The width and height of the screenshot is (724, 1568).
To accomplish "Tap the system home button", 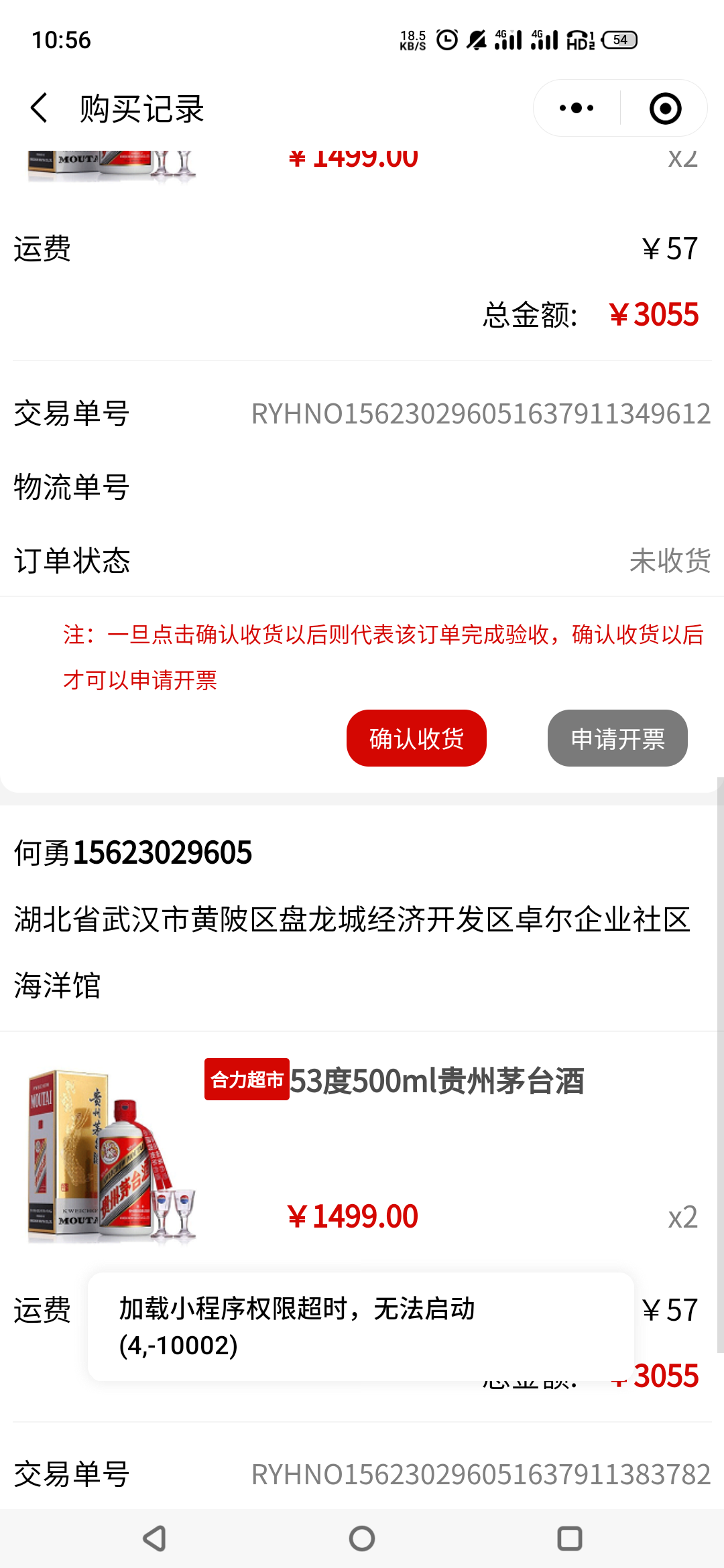I will point(362,1539).
